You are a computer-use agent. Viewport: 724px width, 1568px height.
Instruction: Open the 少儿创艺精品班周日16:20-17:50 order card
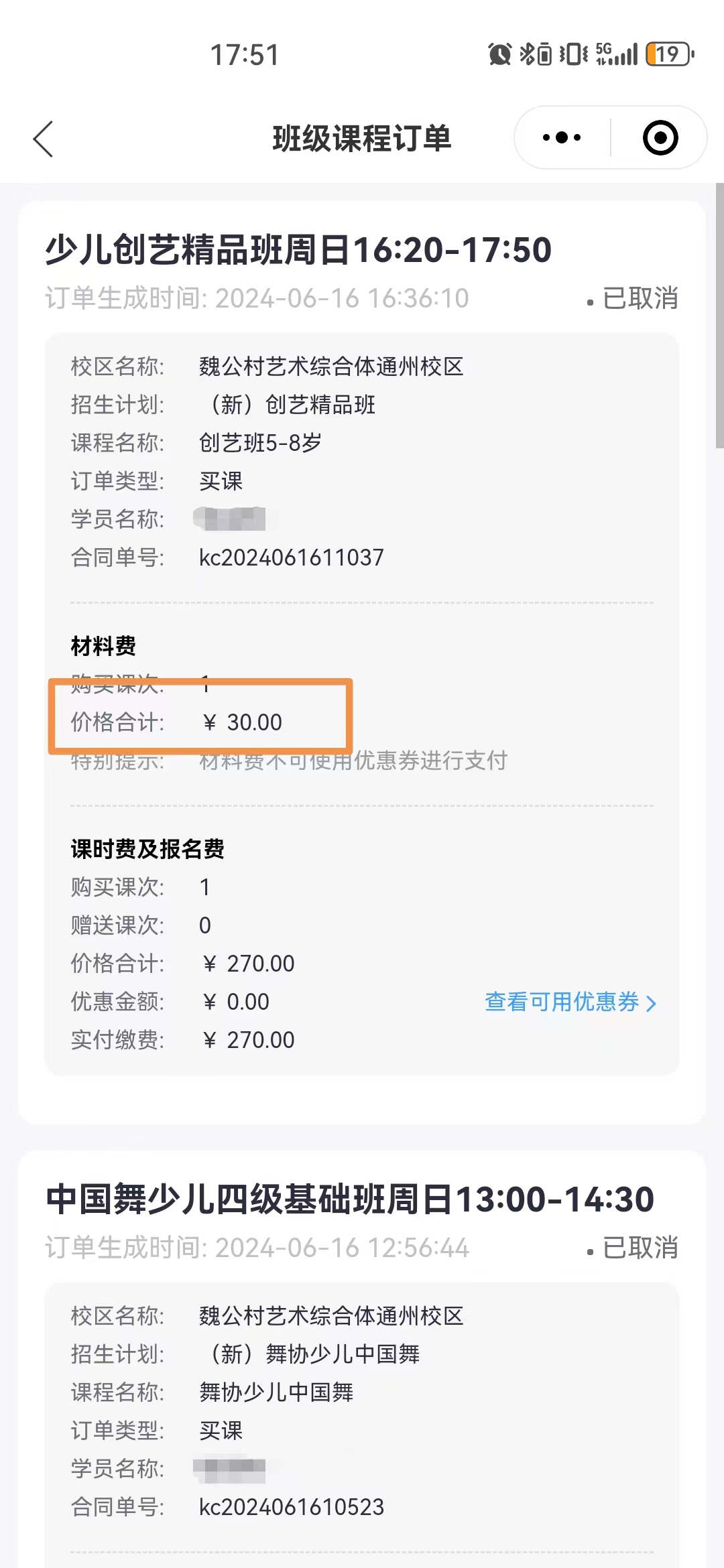(362, 663)
